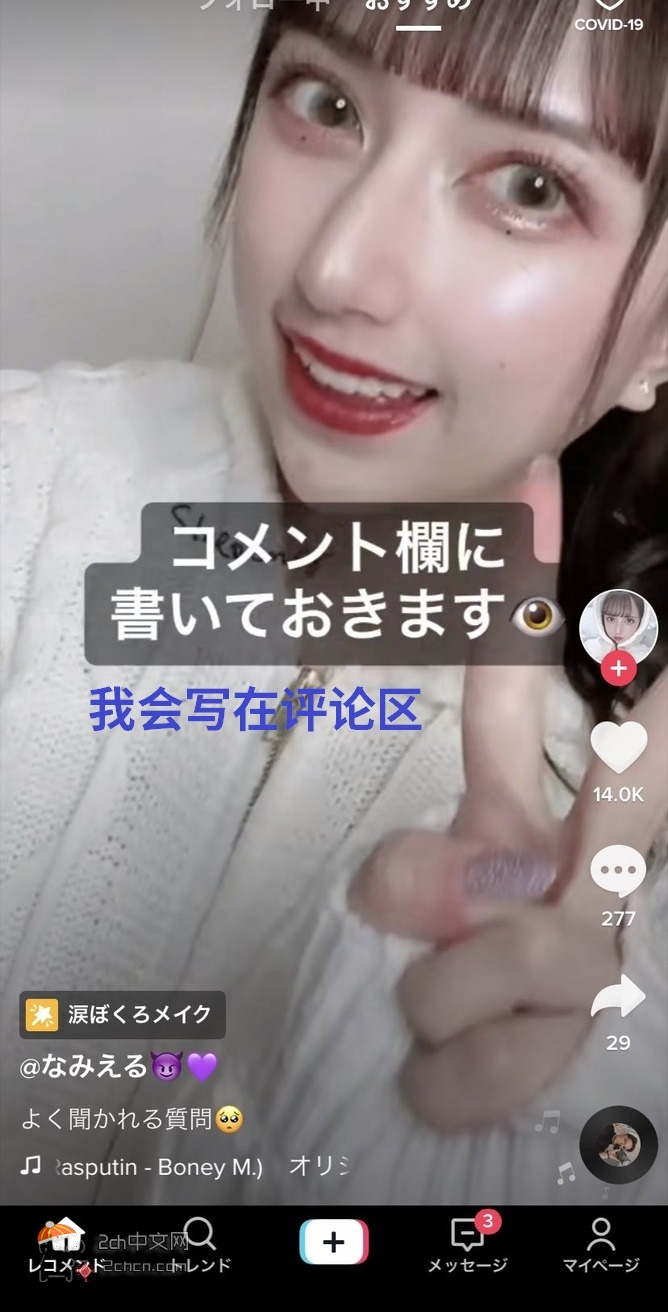Switch to the トレンド search tab
Image resolution: width=668 pixels, height=1312 pixels.
200,1246
